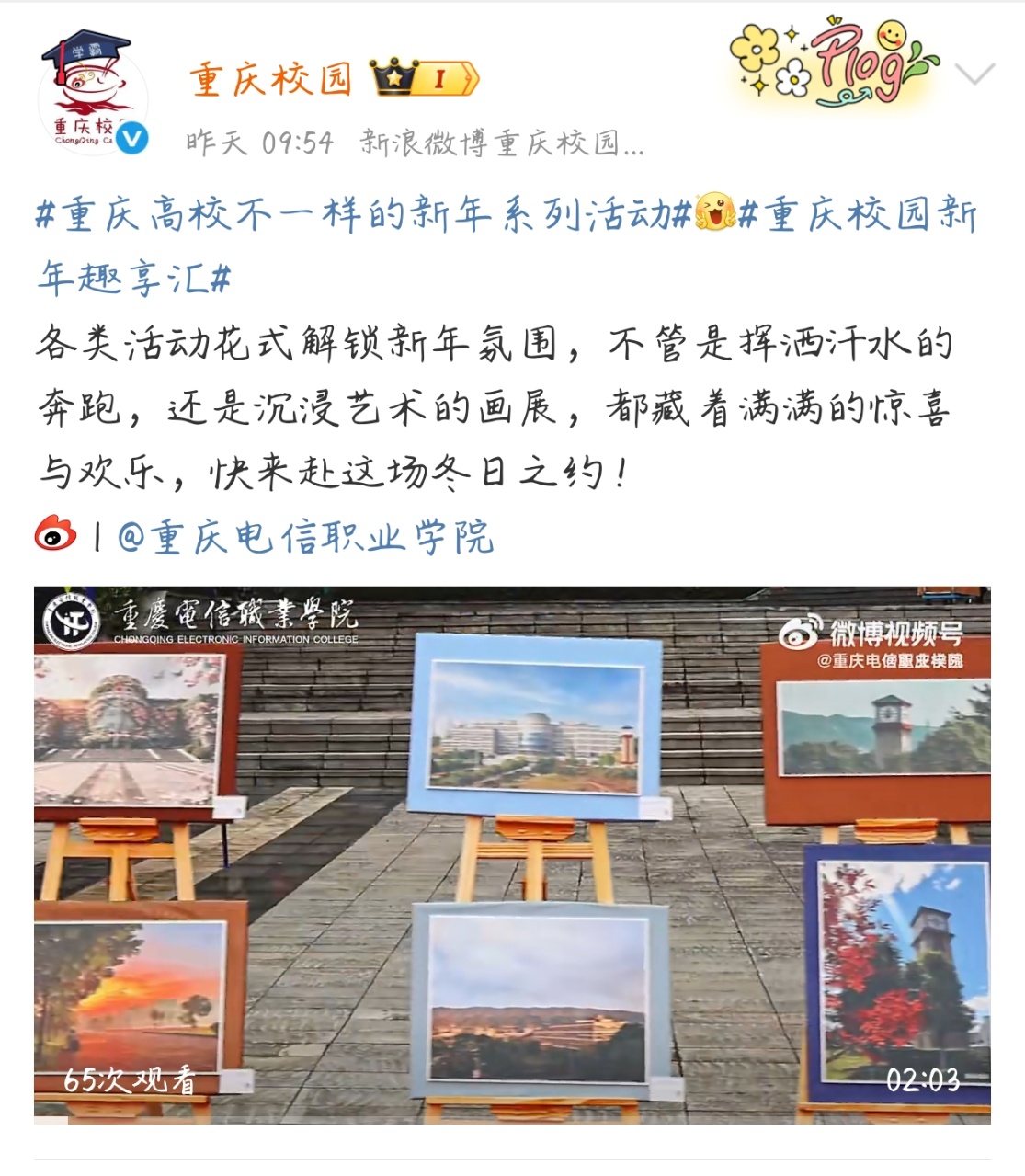Play the 02:03 campus painting video
The width and height of the screenshot is (1025, 1176).
[512, 854]
